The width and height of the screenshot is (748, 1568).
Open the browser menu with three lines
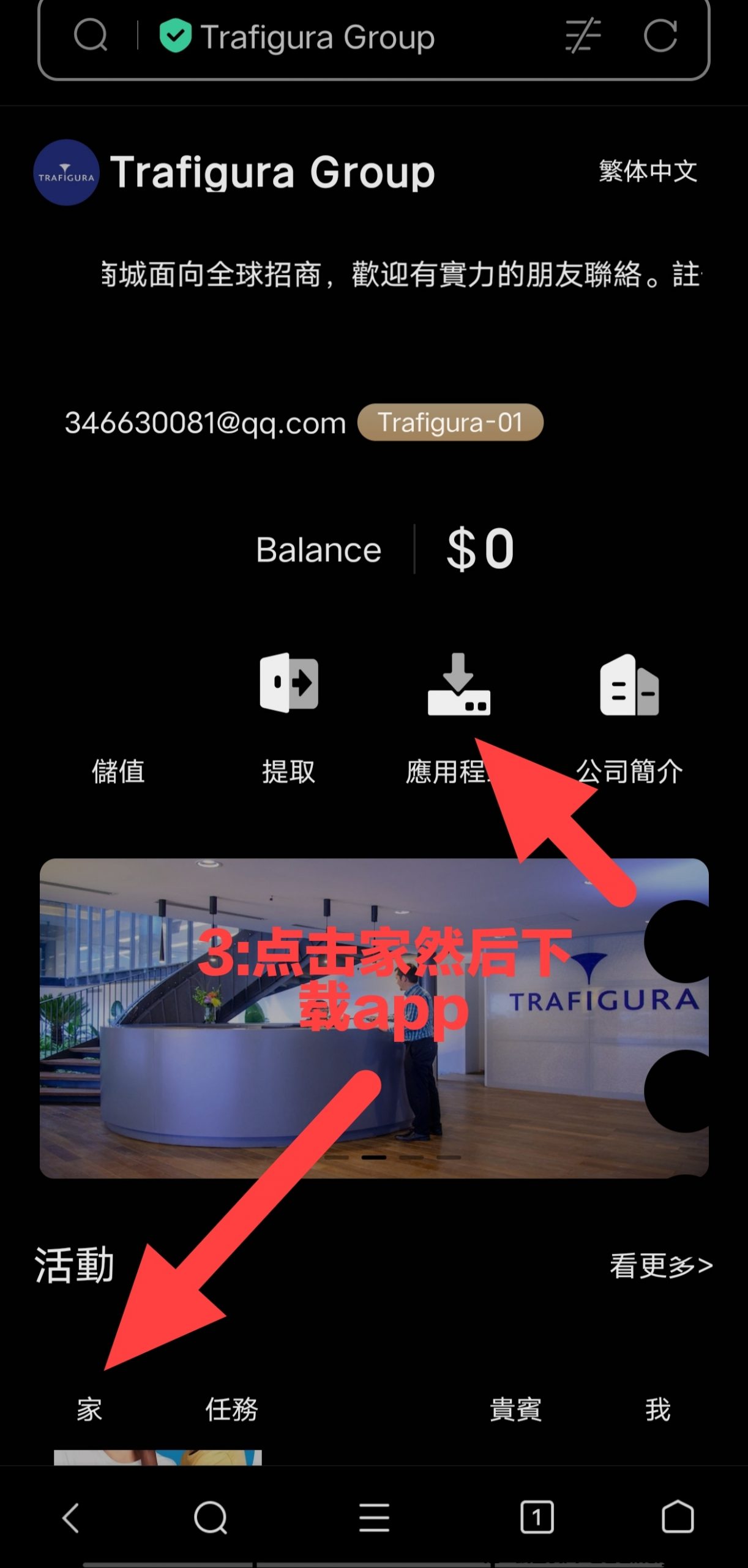click(374, 1518)
